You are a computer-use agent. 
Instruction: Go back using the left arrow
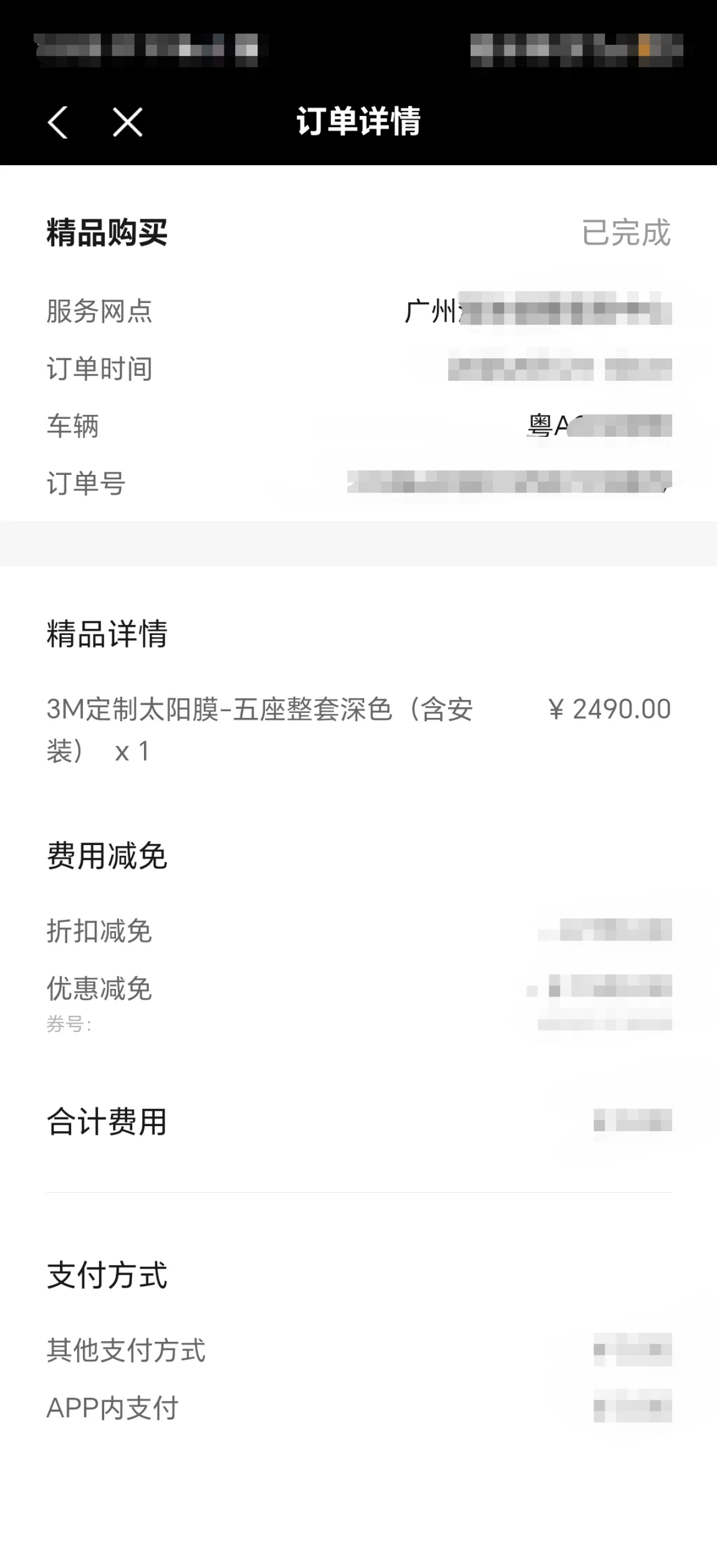coord(58,122)
